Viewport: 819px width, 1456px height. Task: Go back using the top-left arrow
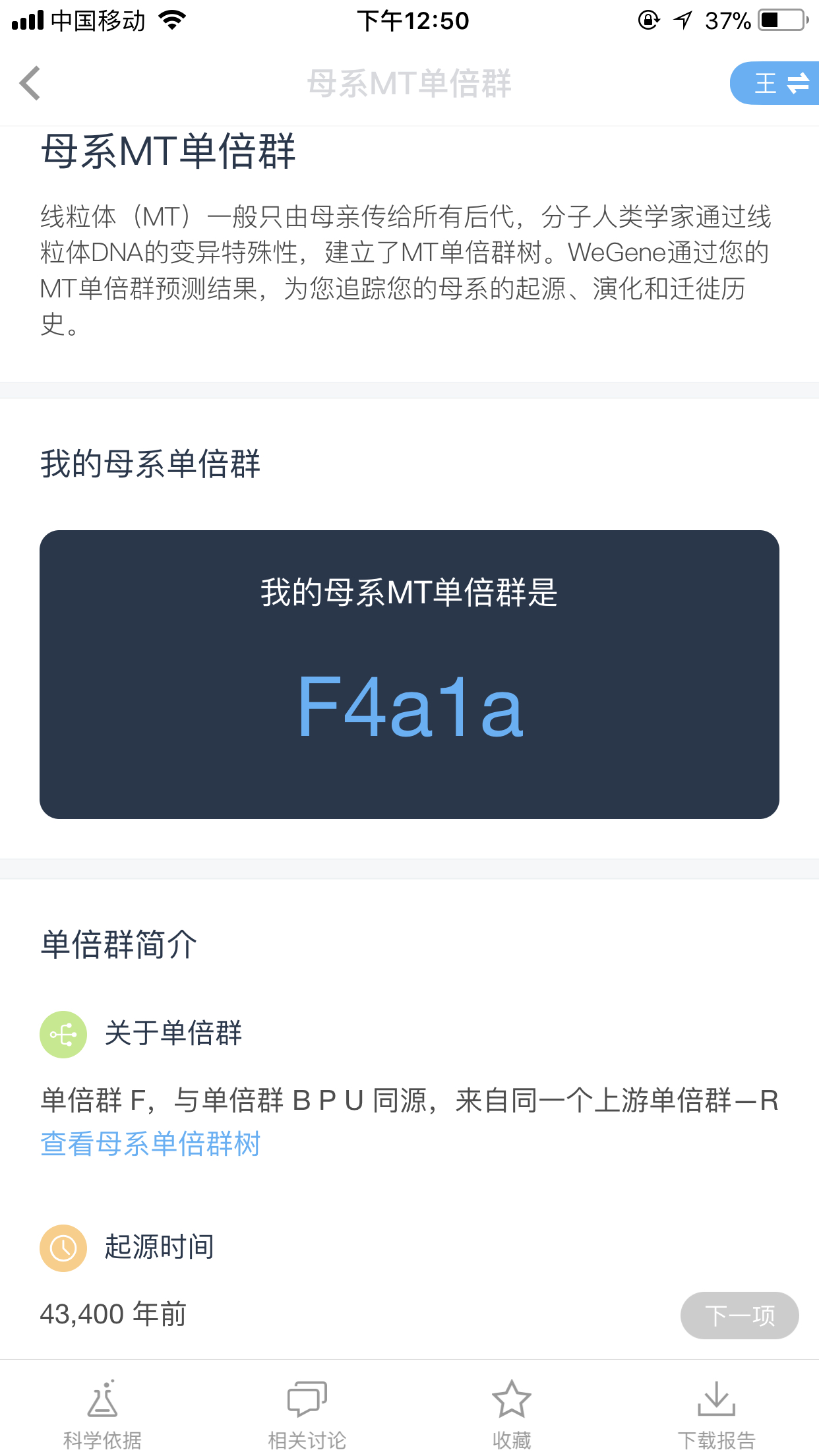(30, 83)
